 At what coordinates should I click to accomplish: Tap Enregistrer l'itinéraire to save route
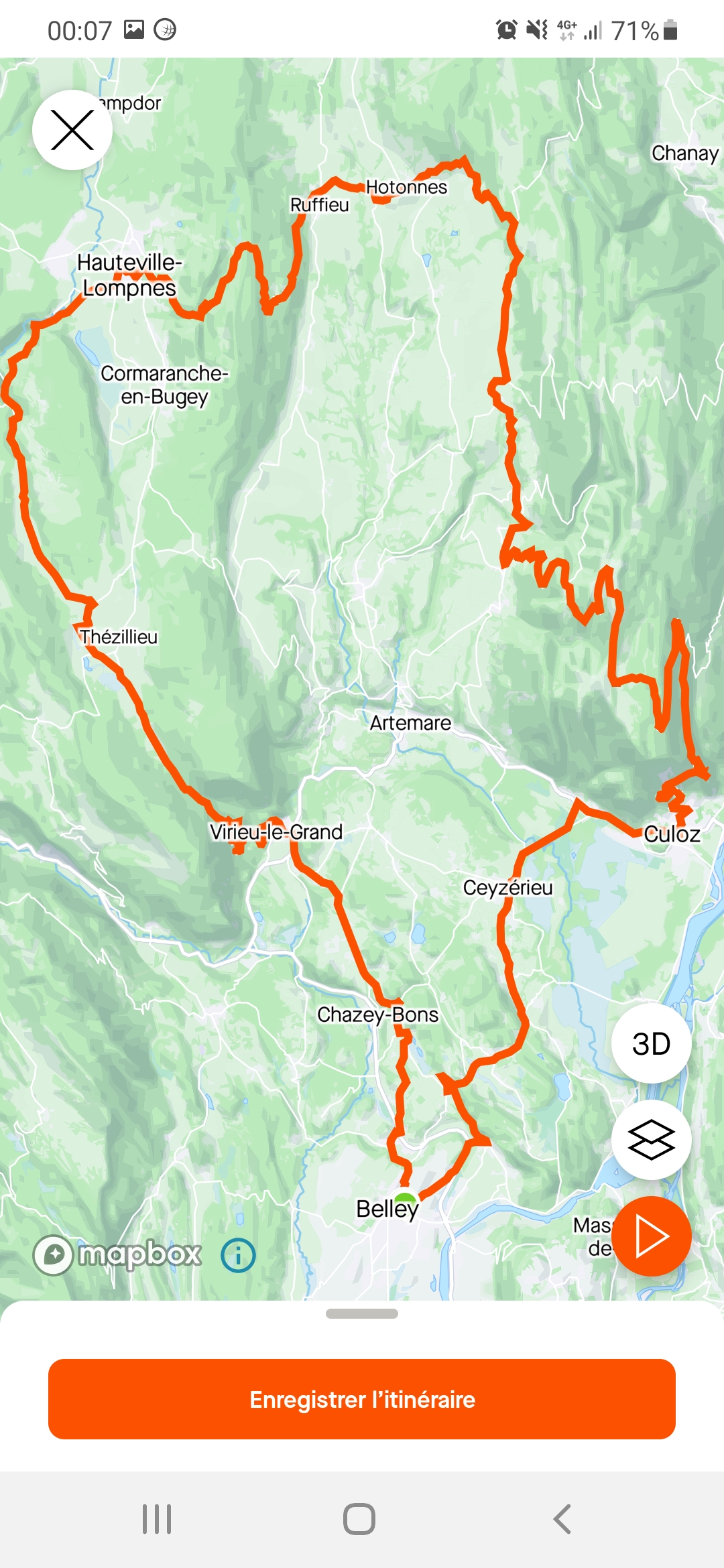(362, 1399)
